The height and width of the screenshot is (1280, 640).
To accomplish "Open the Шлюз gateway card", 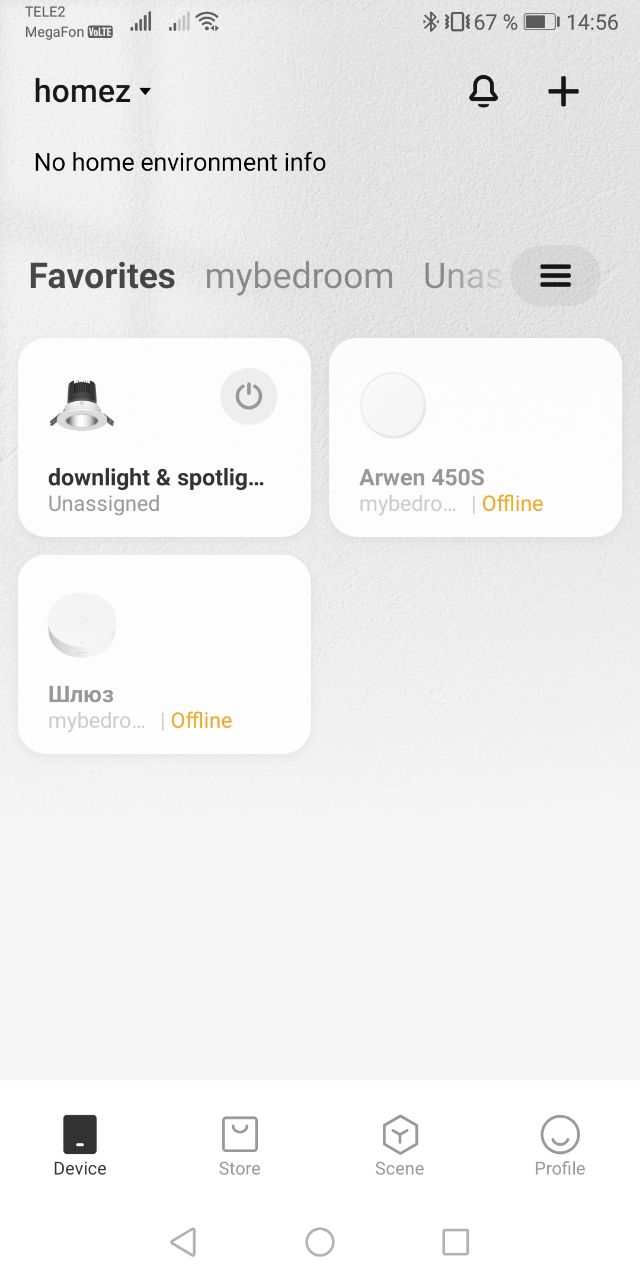I will pos(164,654).
